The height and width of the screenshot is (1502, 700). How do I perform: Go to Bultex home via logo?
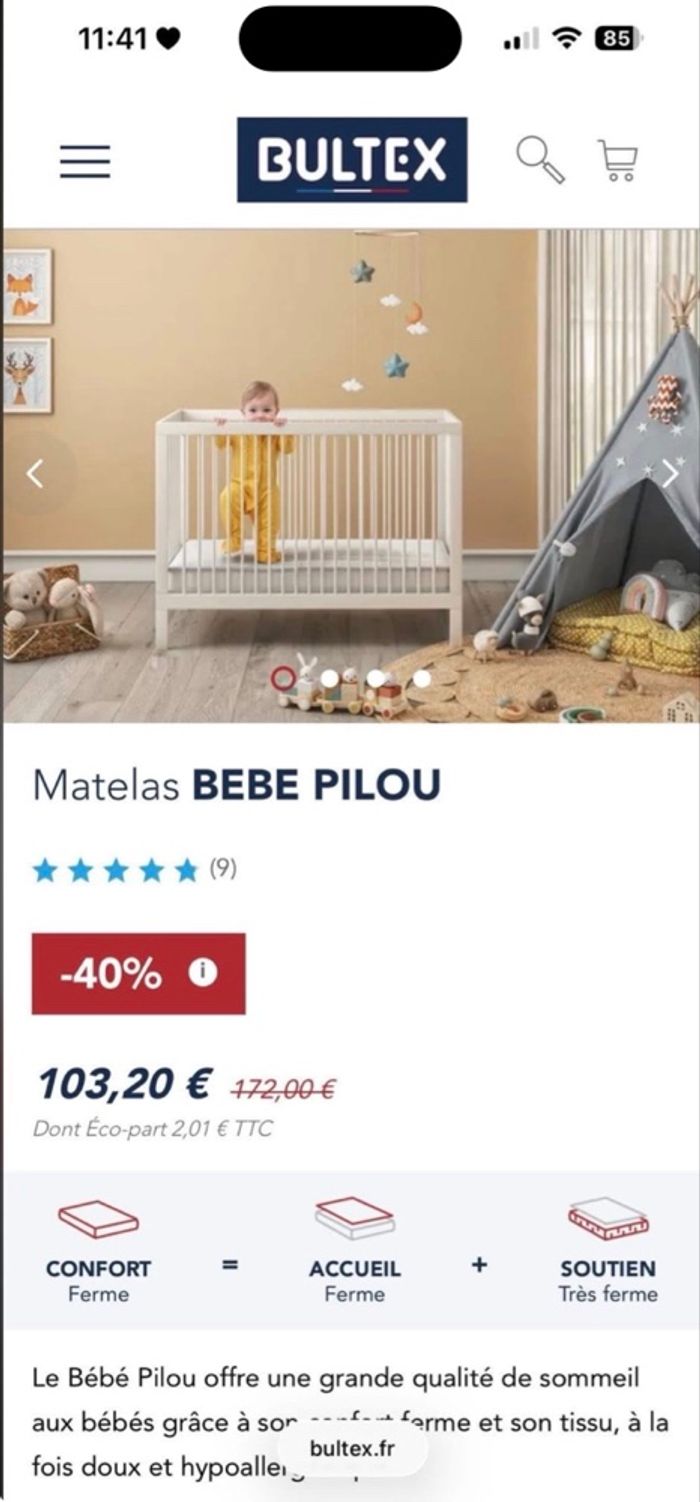352,160
